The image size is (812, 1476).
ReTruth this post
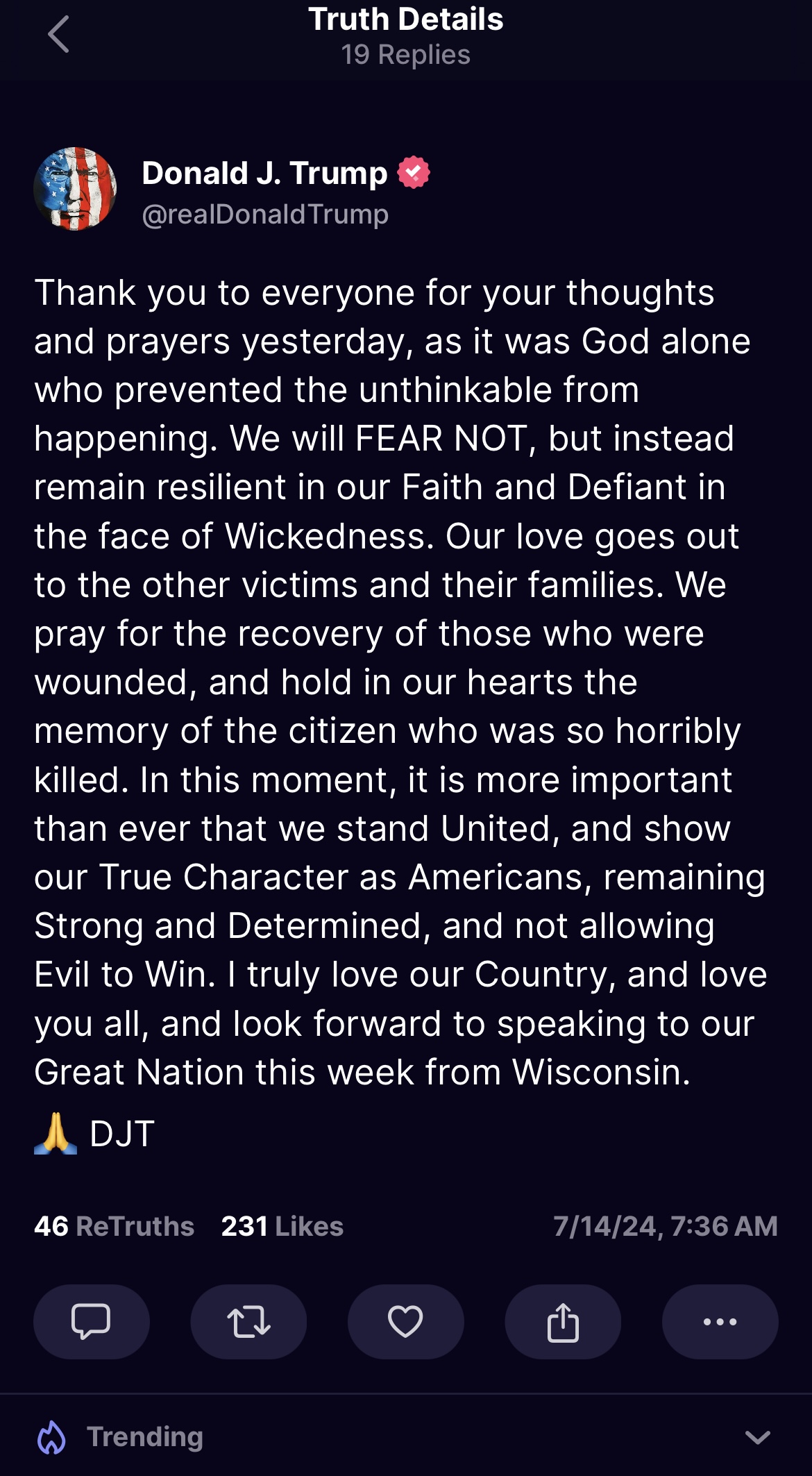[x=248, y=1321]
